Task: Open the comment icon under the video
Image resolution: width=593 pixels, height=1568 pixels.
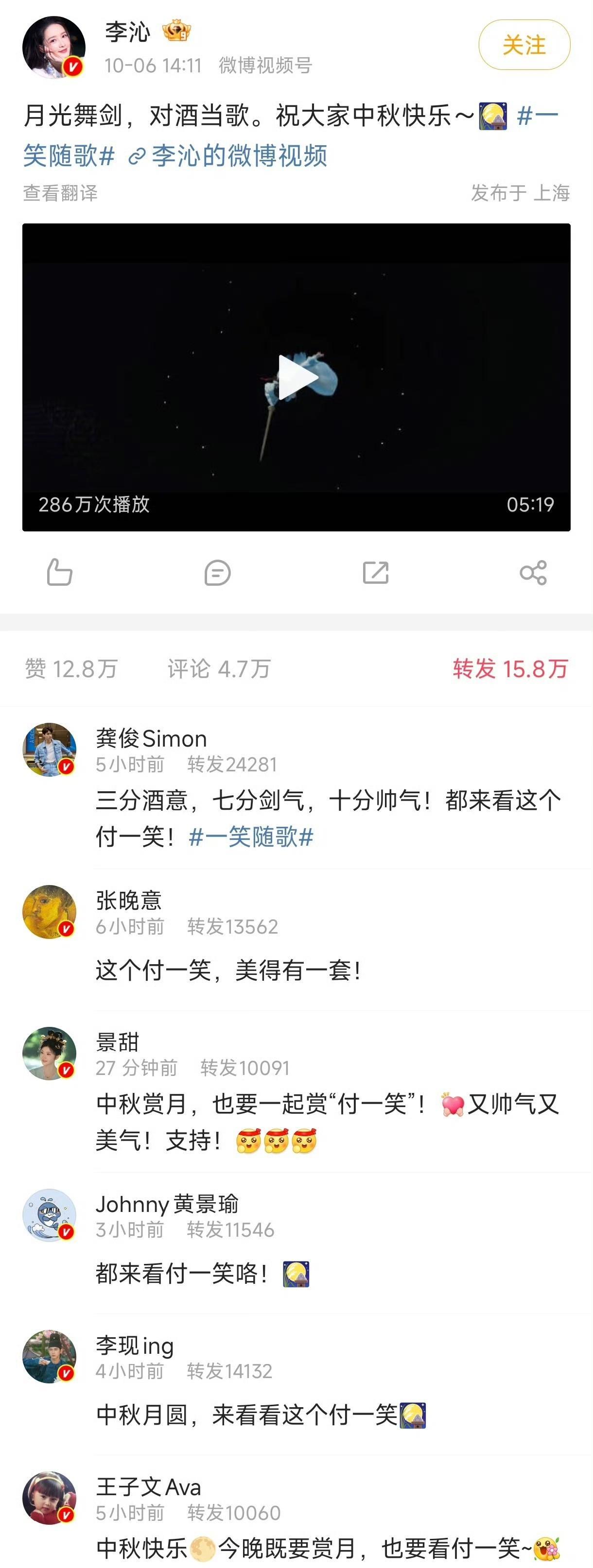Action: click(217, 573)
